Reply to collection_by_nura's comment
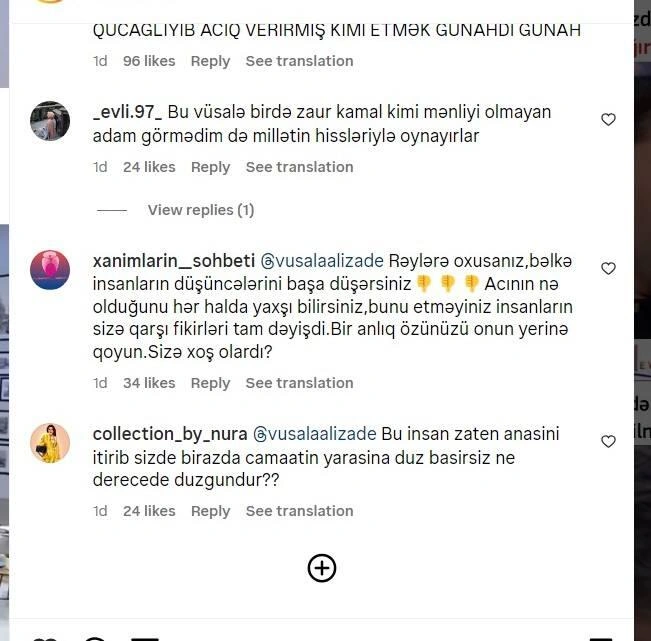Screen dimensions: 651x641 tap(210, 511)
